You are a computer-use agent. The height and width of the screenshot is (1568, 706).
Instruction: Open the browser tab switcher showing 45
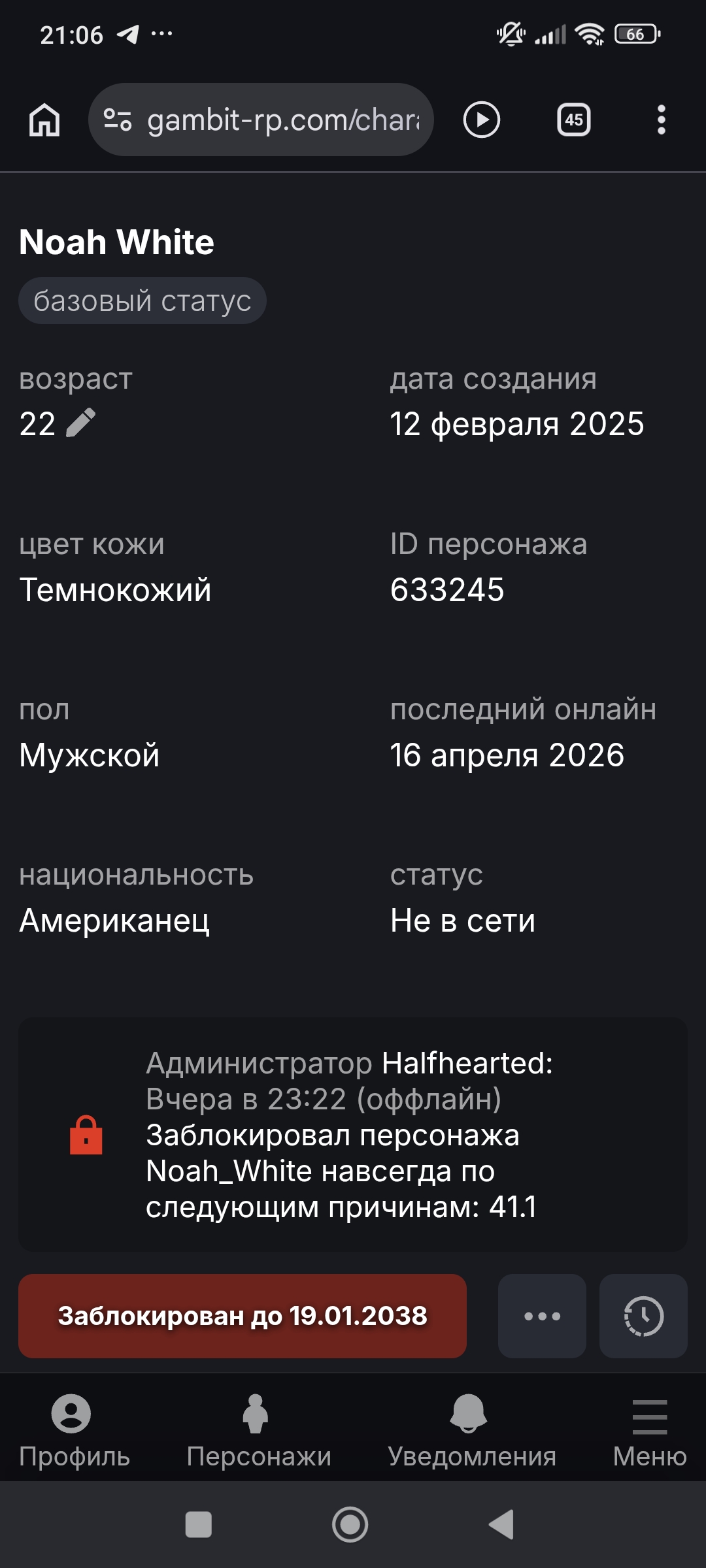tap(573, 120)
